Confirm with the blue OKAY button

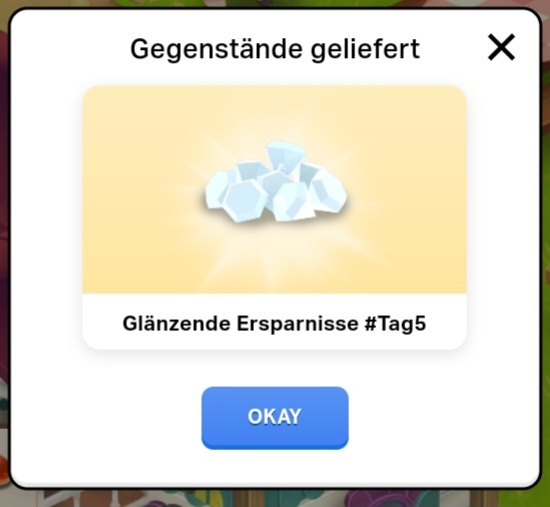pos(275,418)
